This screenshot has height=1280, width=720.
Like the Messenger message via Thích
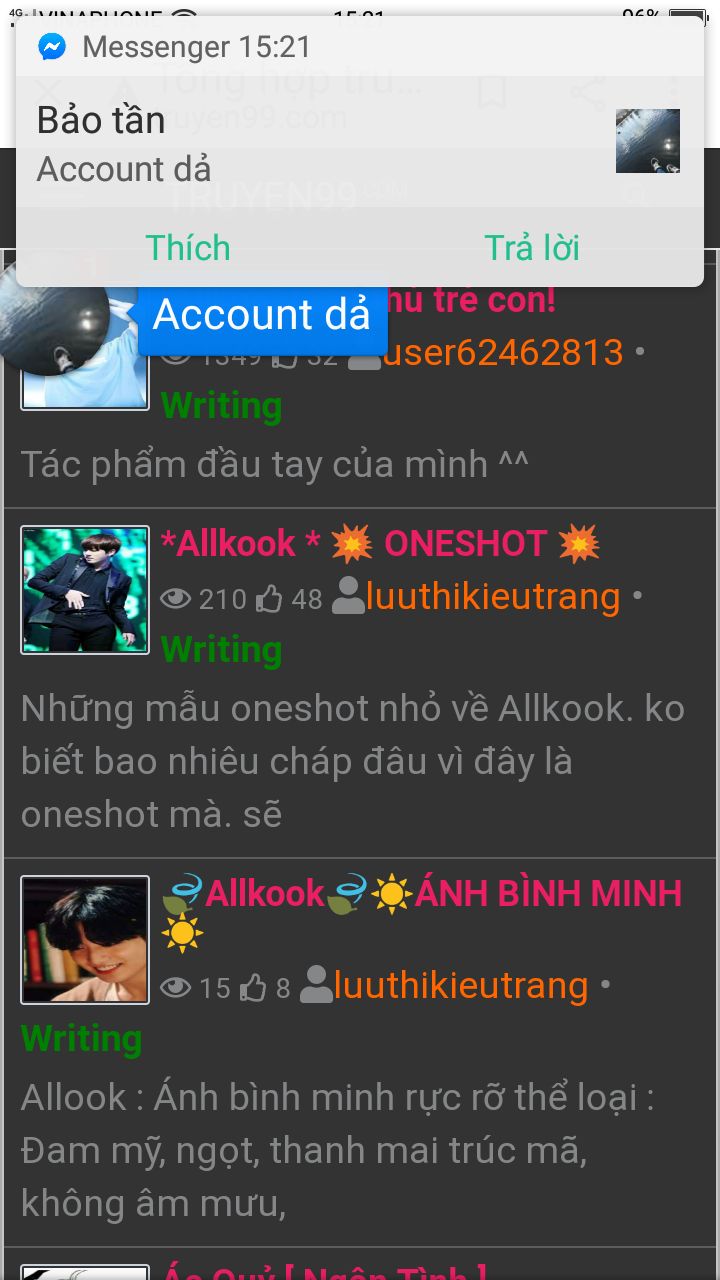click(188, 248)
